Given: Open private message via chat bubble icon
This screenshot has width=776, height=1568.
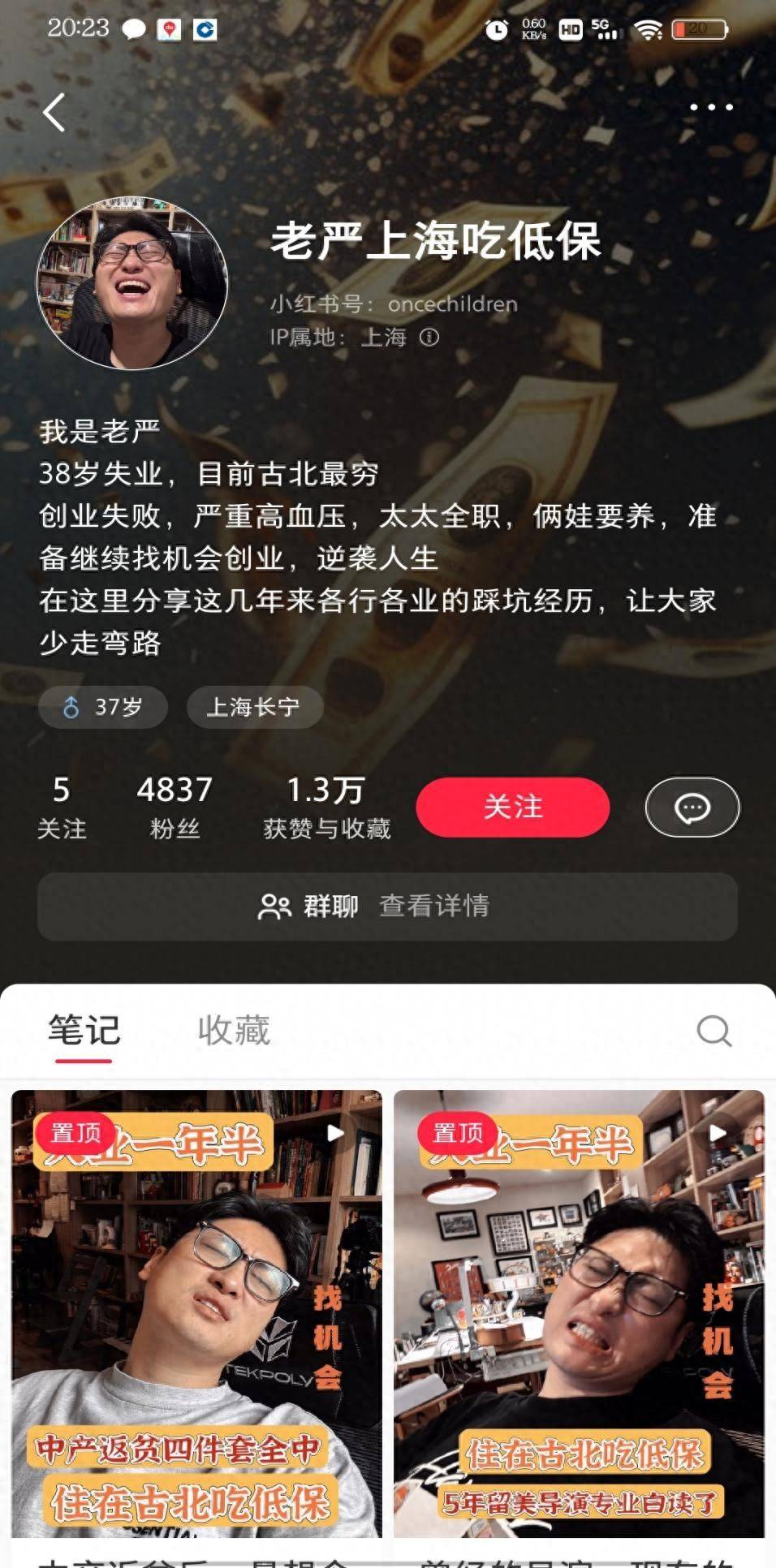Looking at the screenshot, I should point(692,807).
